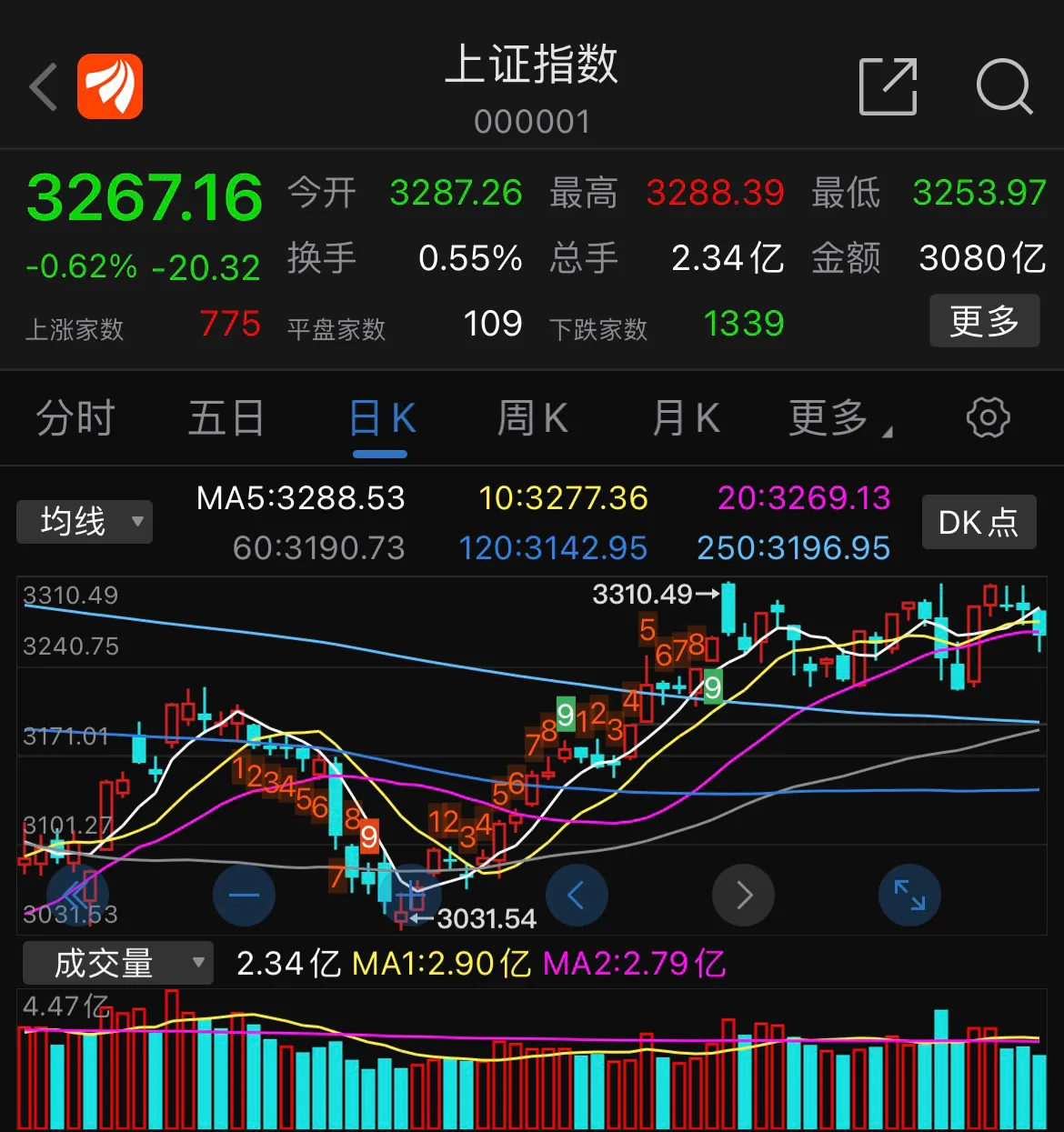Switch to the 月K chart tab
This screenshot has width=1064, height=1132.
pyautogui.click(x=686, y=419)
